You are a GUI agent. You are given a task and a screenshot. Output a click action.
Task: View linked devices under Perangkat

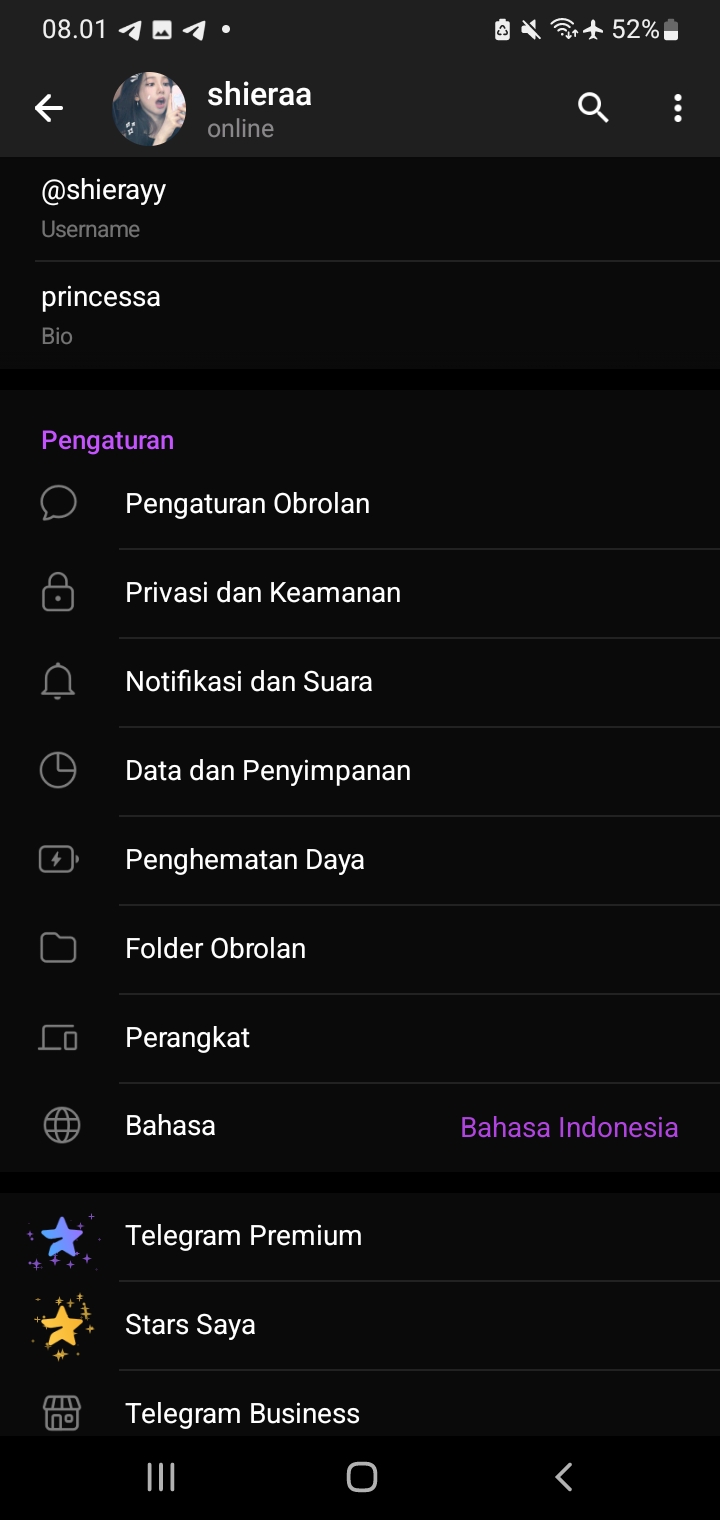tap(360, 1038)
